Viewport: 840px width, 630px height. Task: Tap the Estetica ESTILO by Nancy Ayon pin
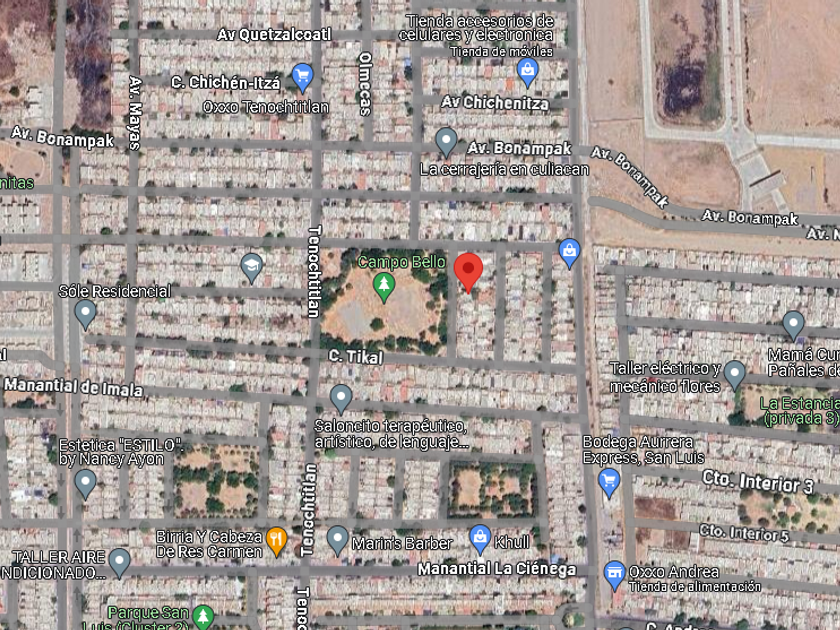(85, 484)
